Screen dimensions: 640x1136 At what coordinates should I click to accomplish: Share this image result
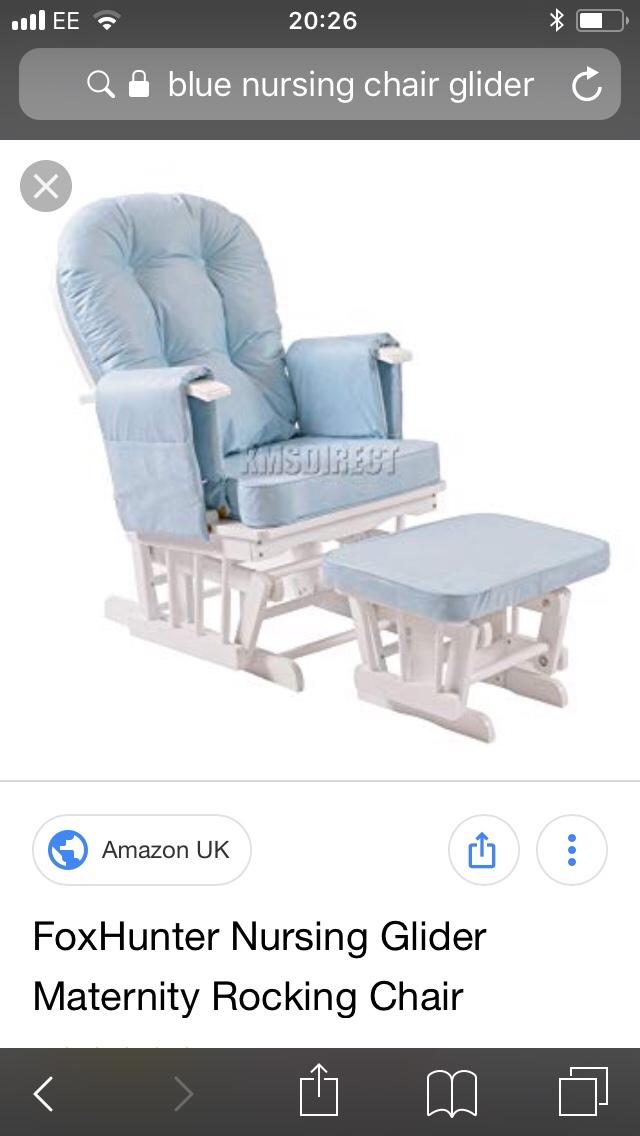point(482,850)
